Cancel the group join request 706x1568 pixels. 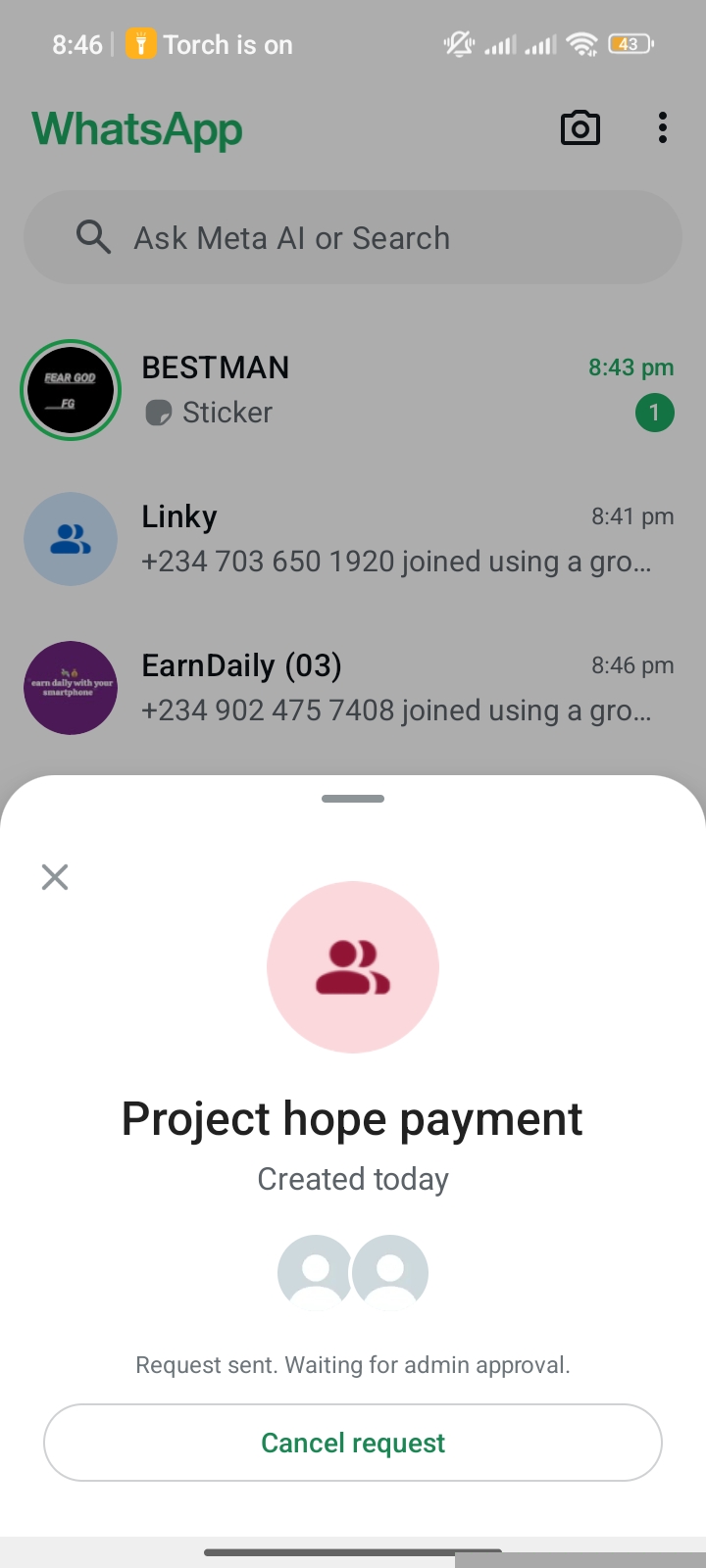pos(353,1443)
